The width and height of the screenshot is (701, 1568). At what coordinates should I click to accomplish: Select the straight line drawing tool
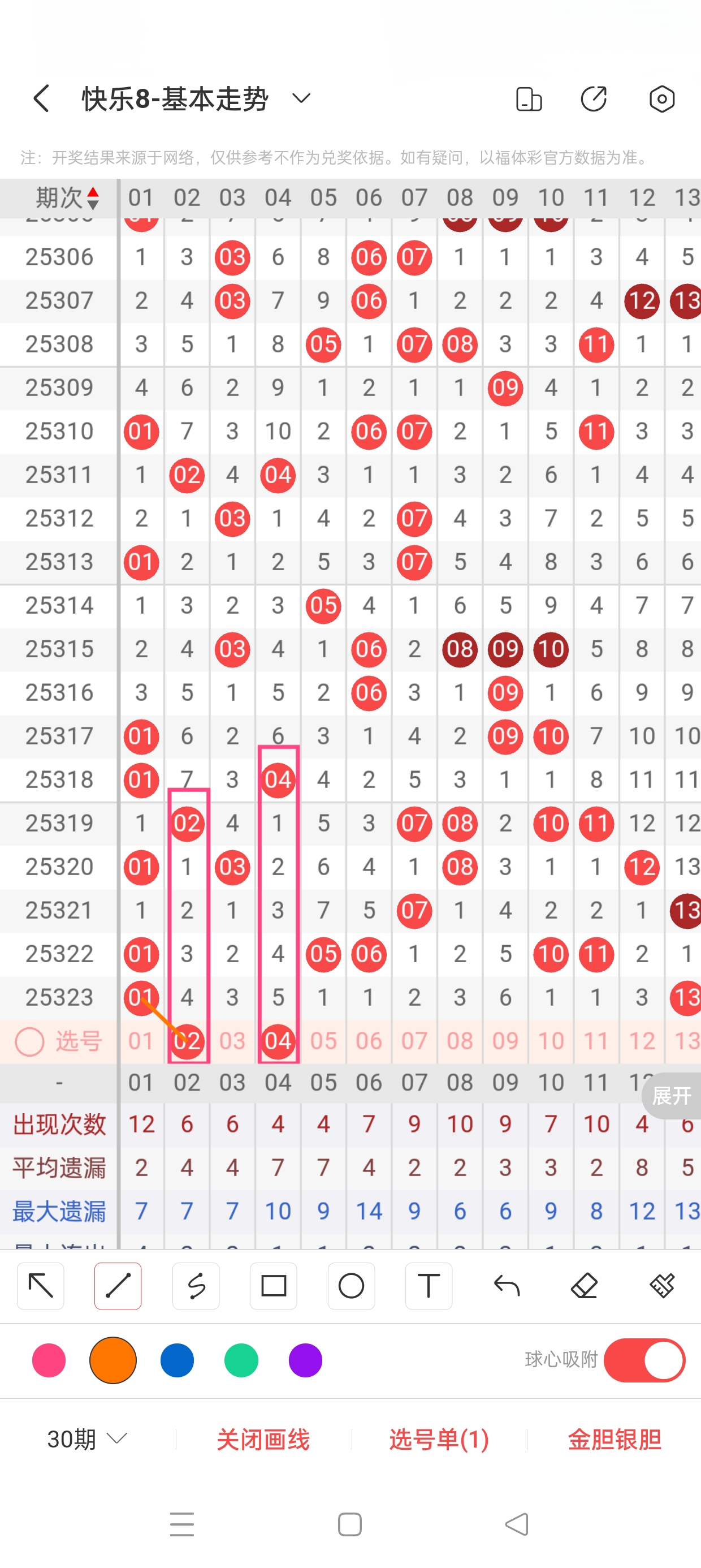coord(118,1286)
